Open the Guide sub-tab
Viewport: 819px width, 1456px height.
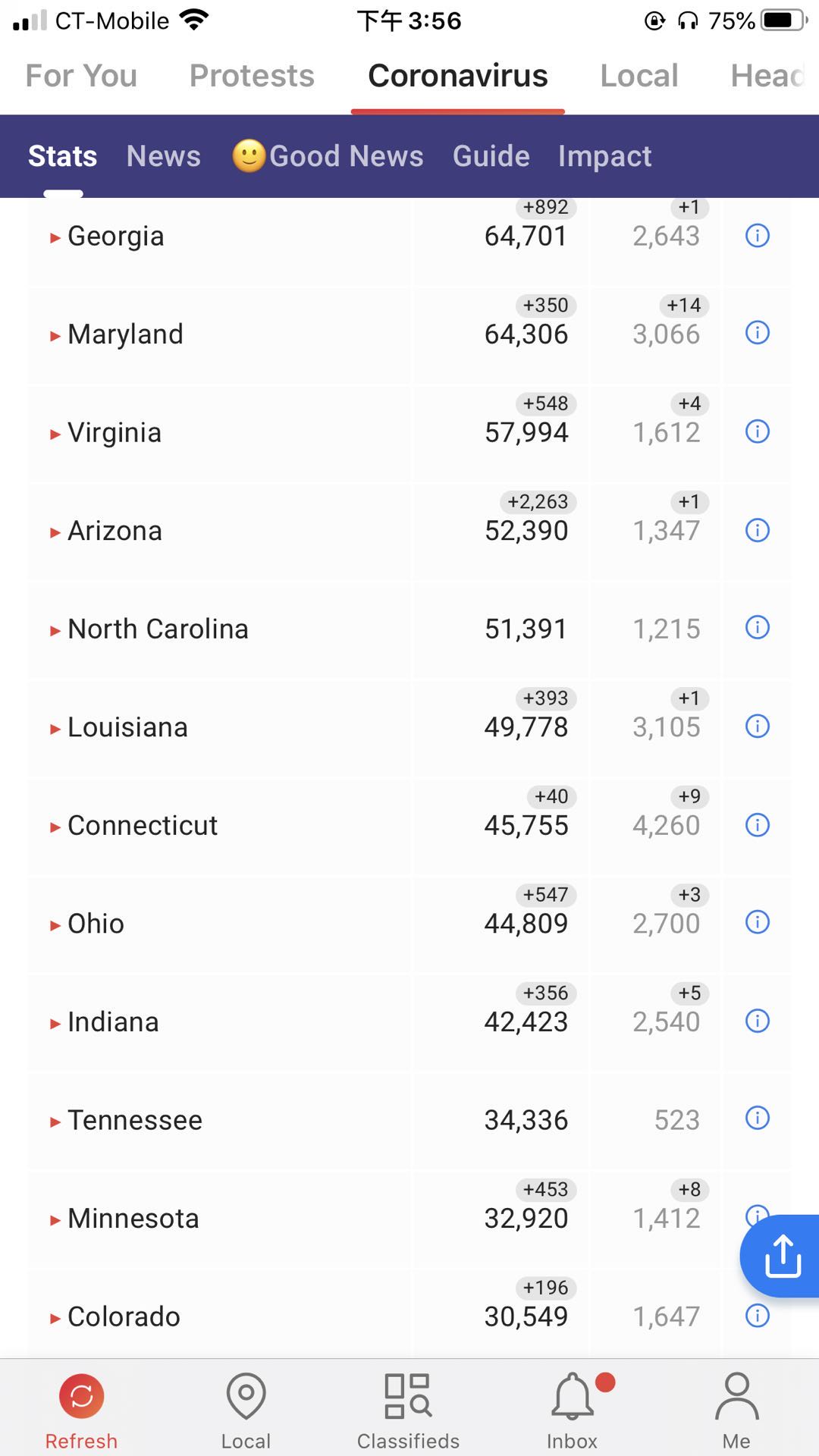(x=491, y=156)
